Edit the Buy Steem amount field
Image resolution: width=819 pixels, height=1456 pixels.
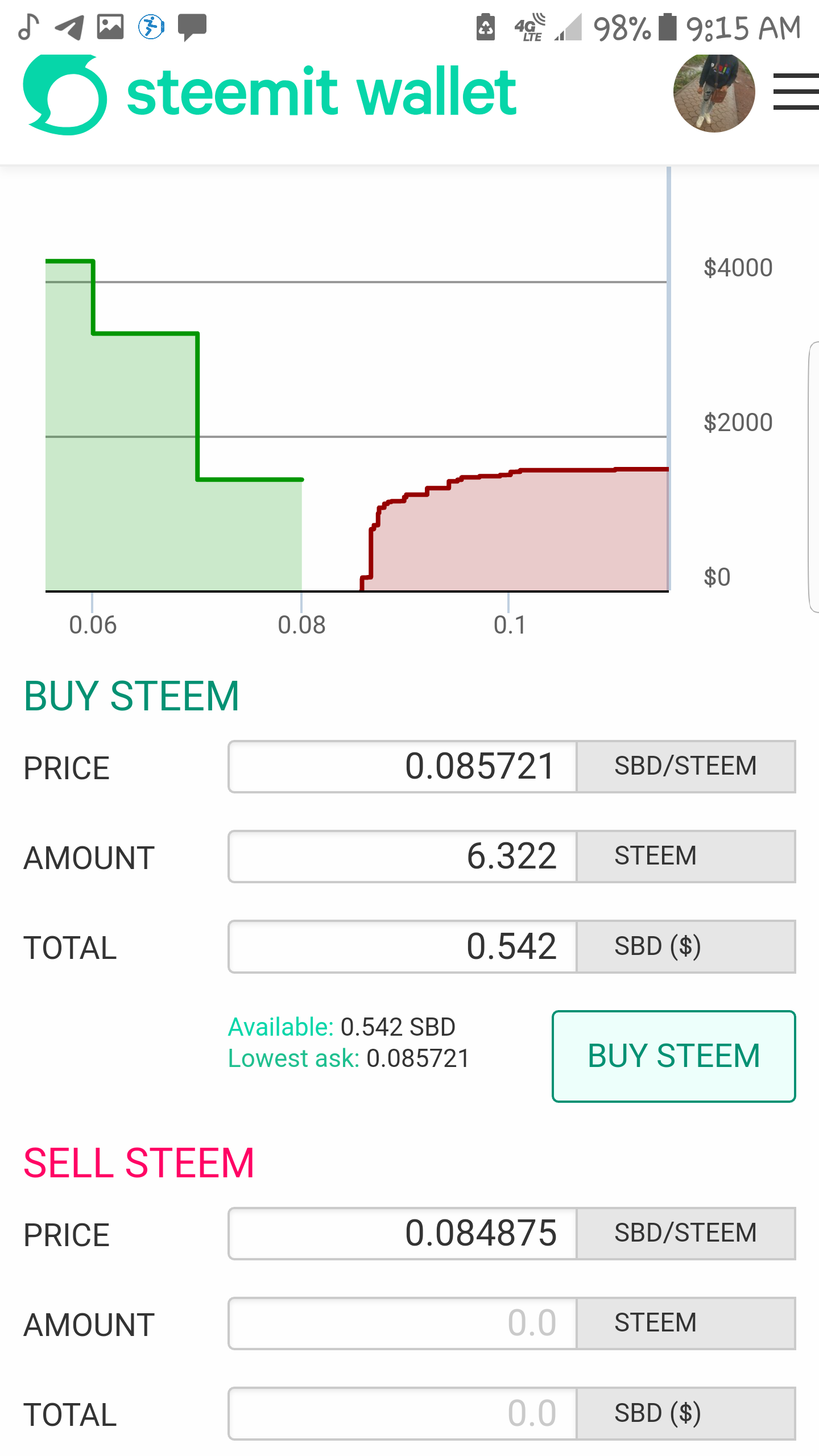pyautogui.click(x=403, y=856)
